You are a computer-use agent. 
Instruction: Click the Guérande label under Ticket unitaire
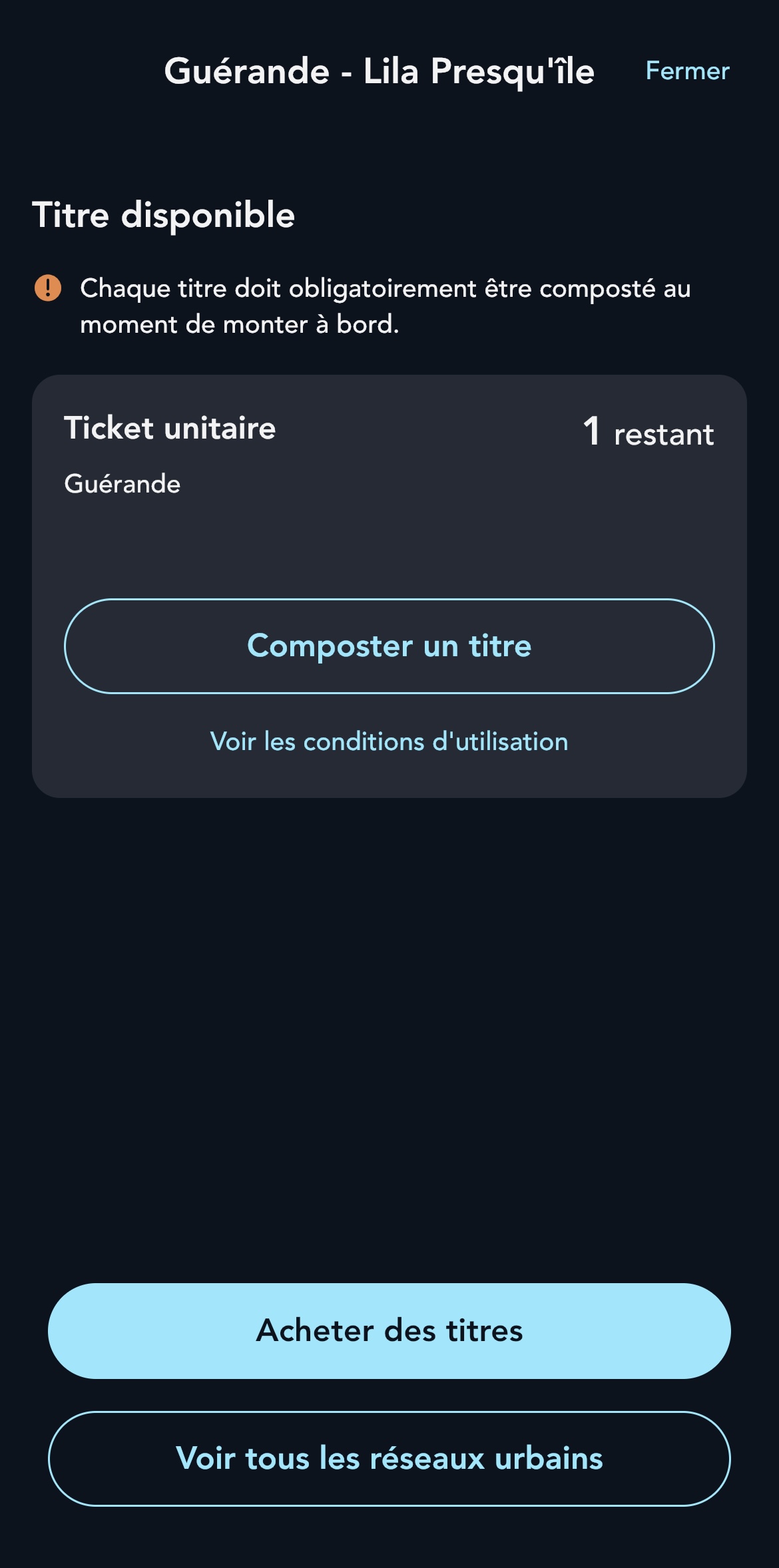[123, 484]
